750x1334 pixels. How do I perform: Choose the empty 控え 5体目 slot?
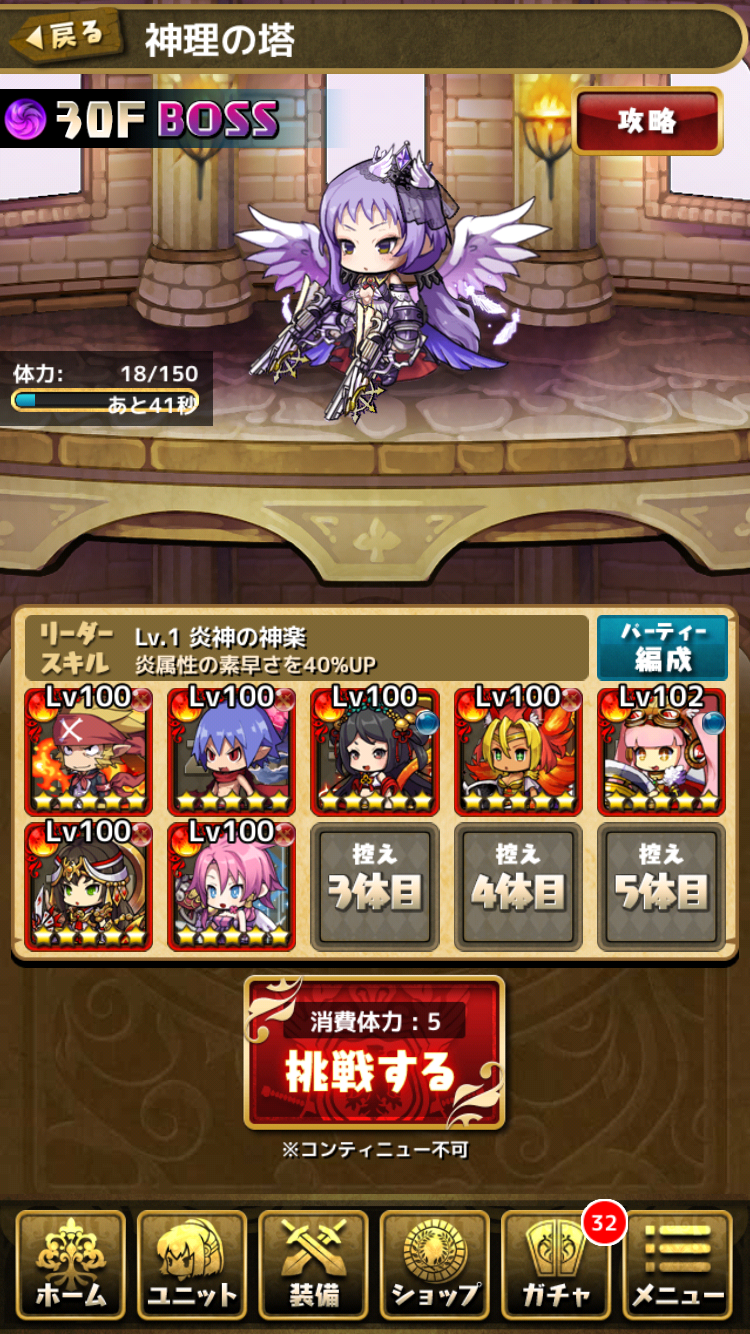(661, 885)
